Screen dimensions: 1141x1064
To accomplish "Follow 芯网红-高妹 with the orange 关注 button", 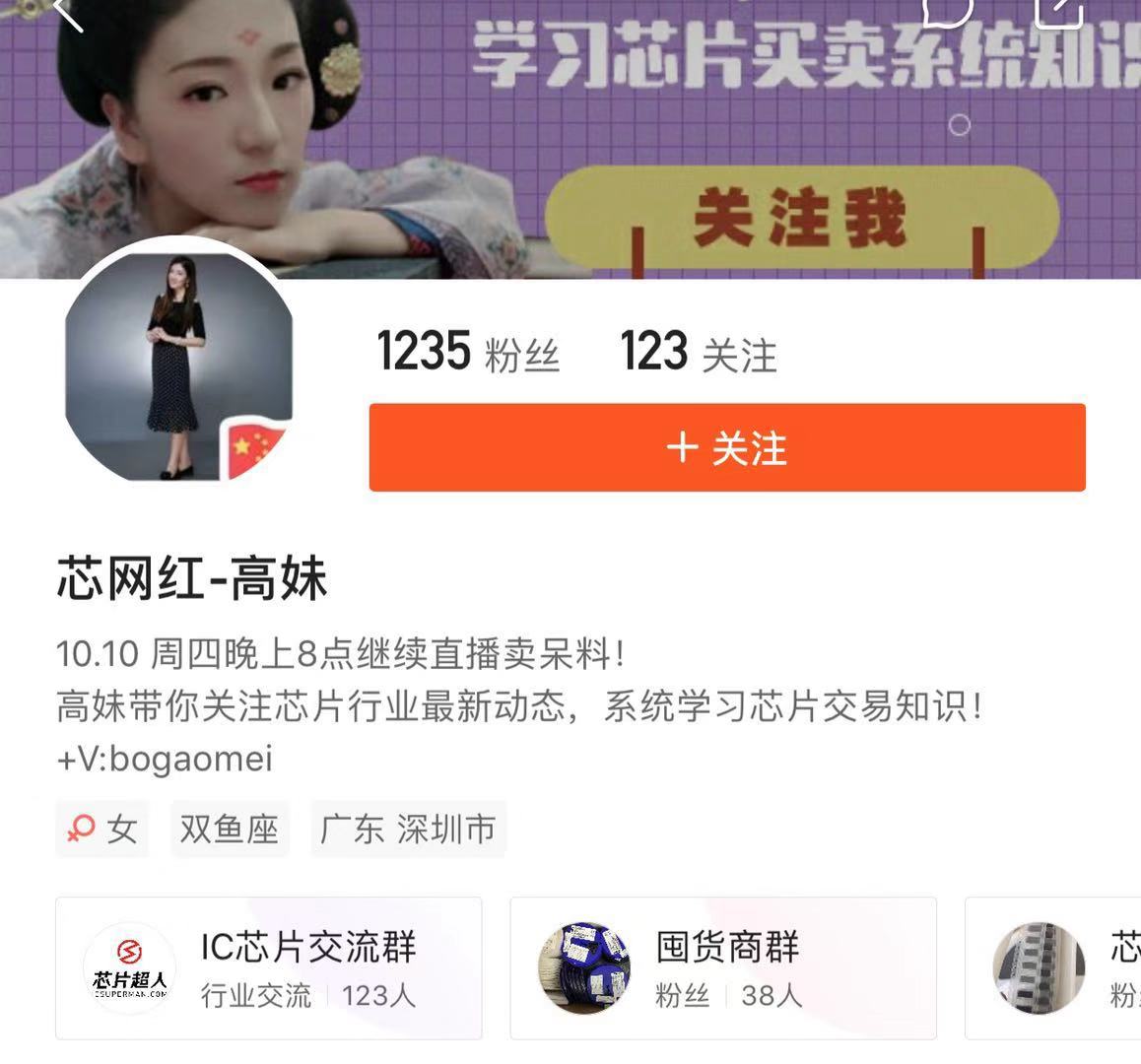I will point(727,447).
